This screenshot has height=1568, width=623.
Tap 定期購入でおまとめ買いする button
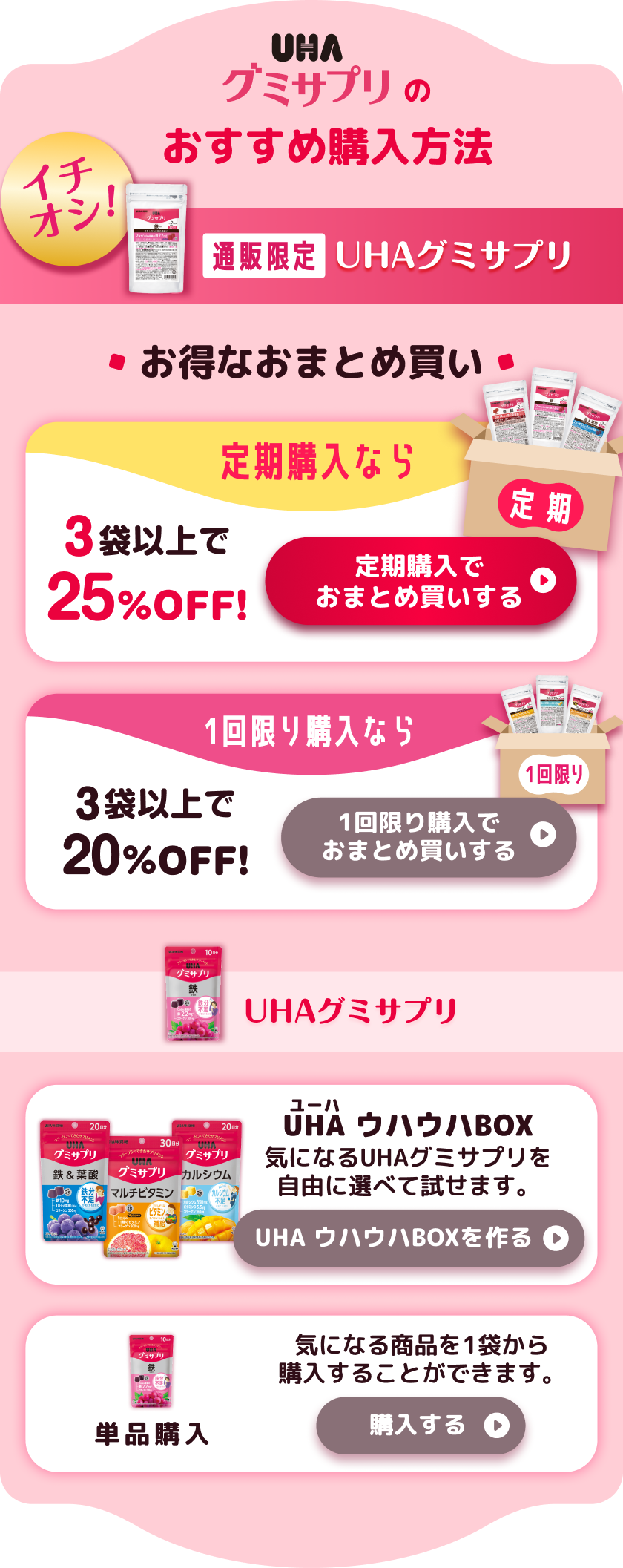(x=421, y=580)
